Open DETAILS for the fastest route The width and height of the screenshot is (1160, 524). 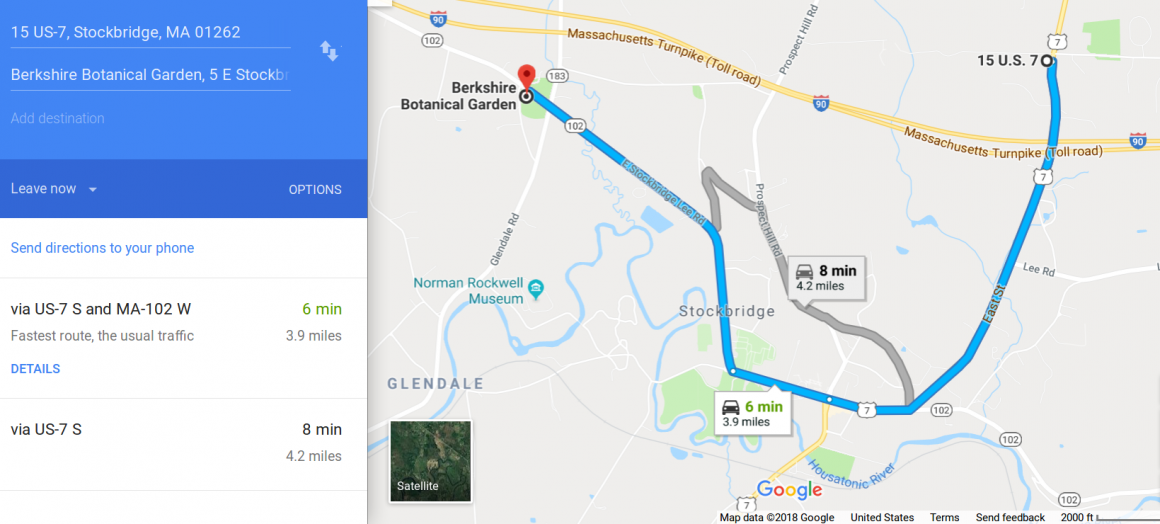click(35, 369)
